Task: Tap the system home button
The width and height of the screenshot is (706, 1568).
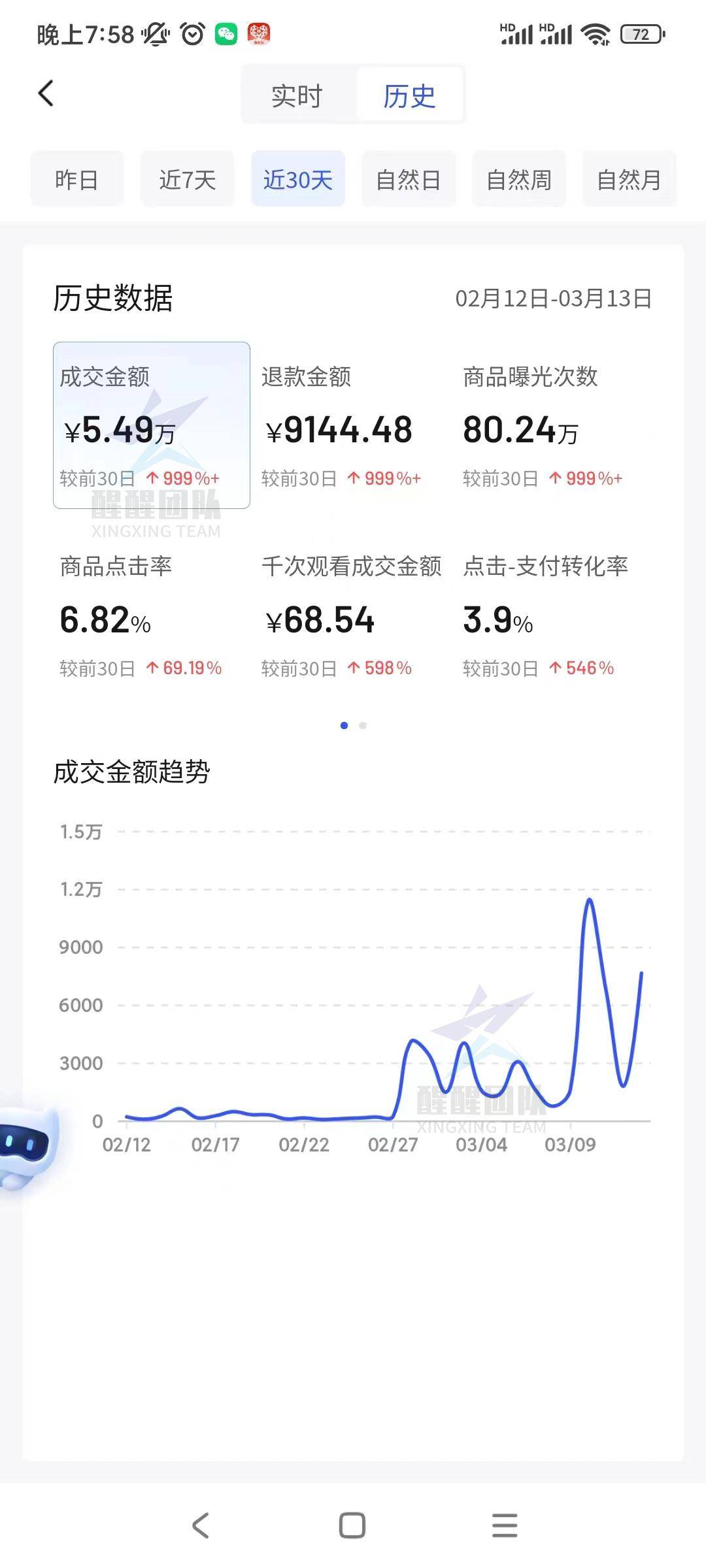Action: pos(352,1526)
